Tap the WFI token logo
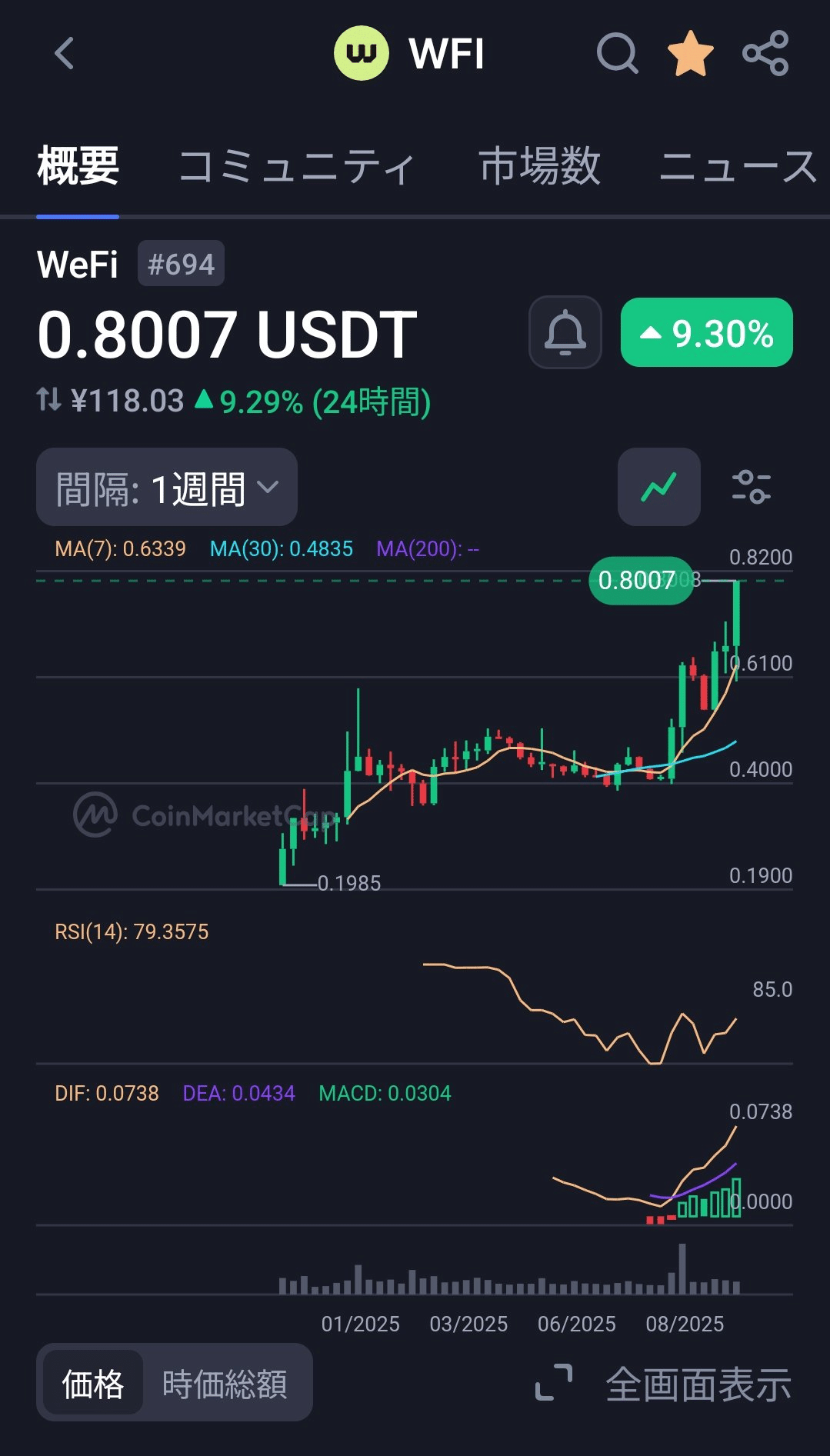The image size is (830, 1456). (358, 52)
